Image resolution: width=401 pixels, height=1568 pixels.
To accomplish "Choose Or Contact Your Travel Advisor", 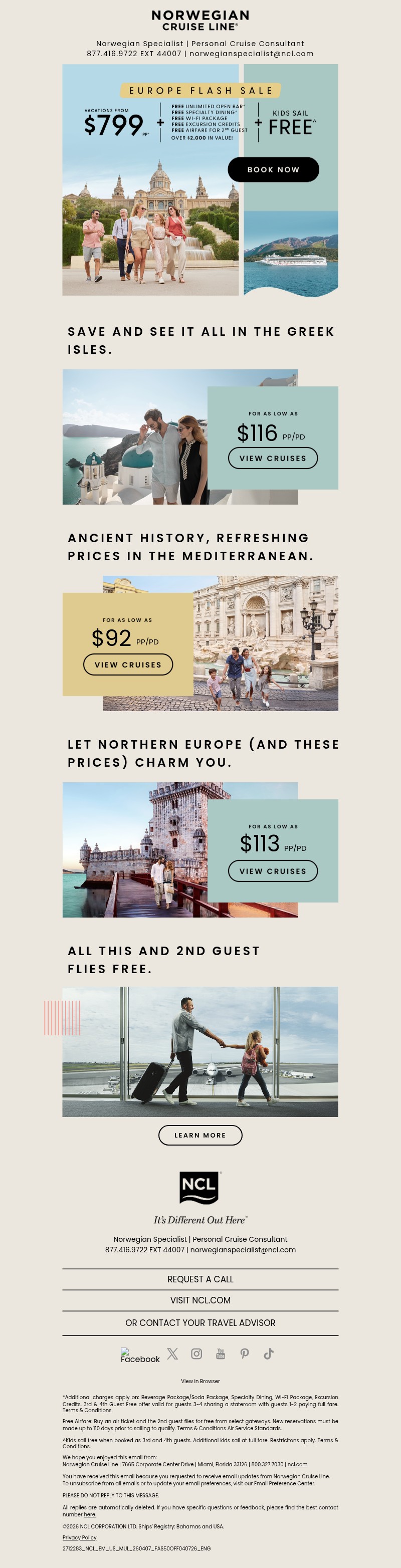I will tap(200, 1322).
